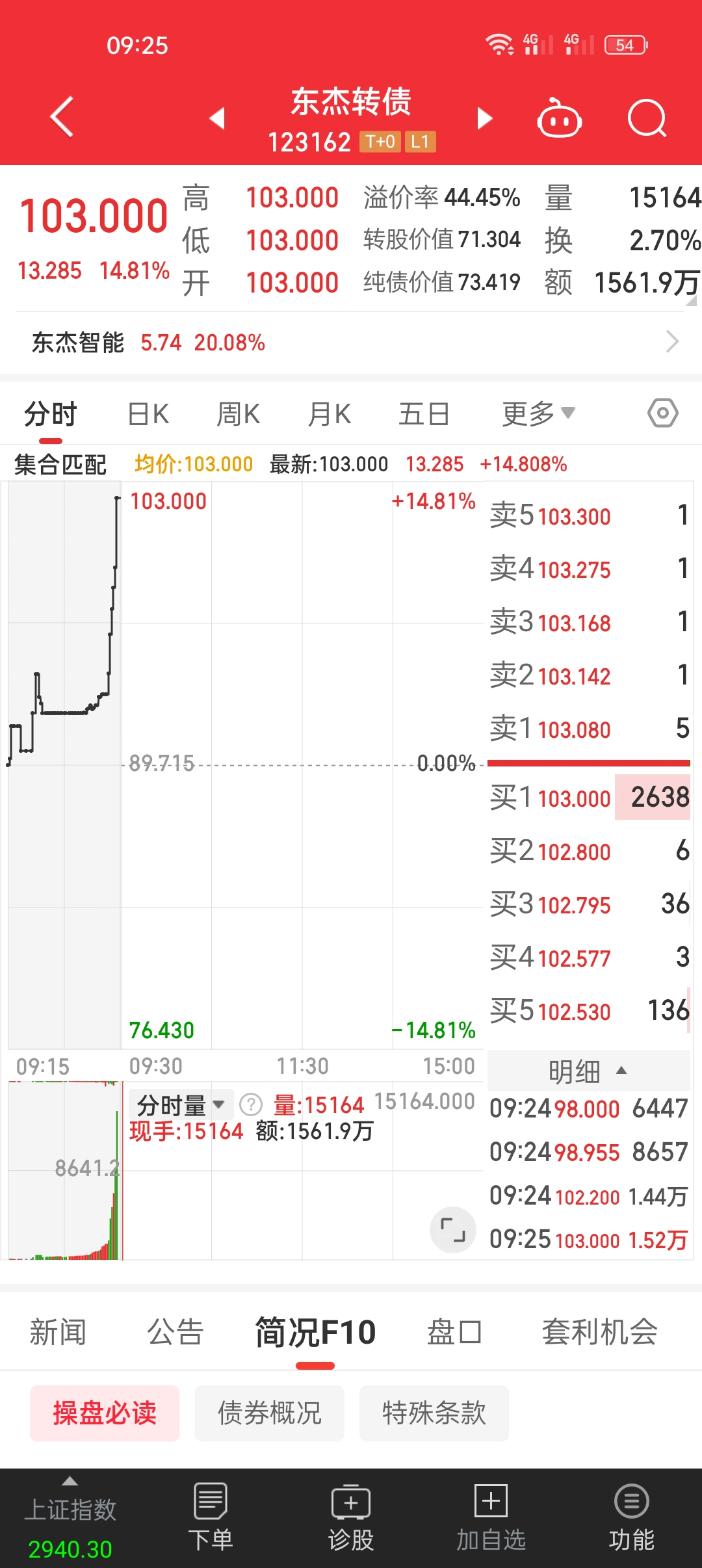Switch to the 周K chart tab

click(238, 414)
